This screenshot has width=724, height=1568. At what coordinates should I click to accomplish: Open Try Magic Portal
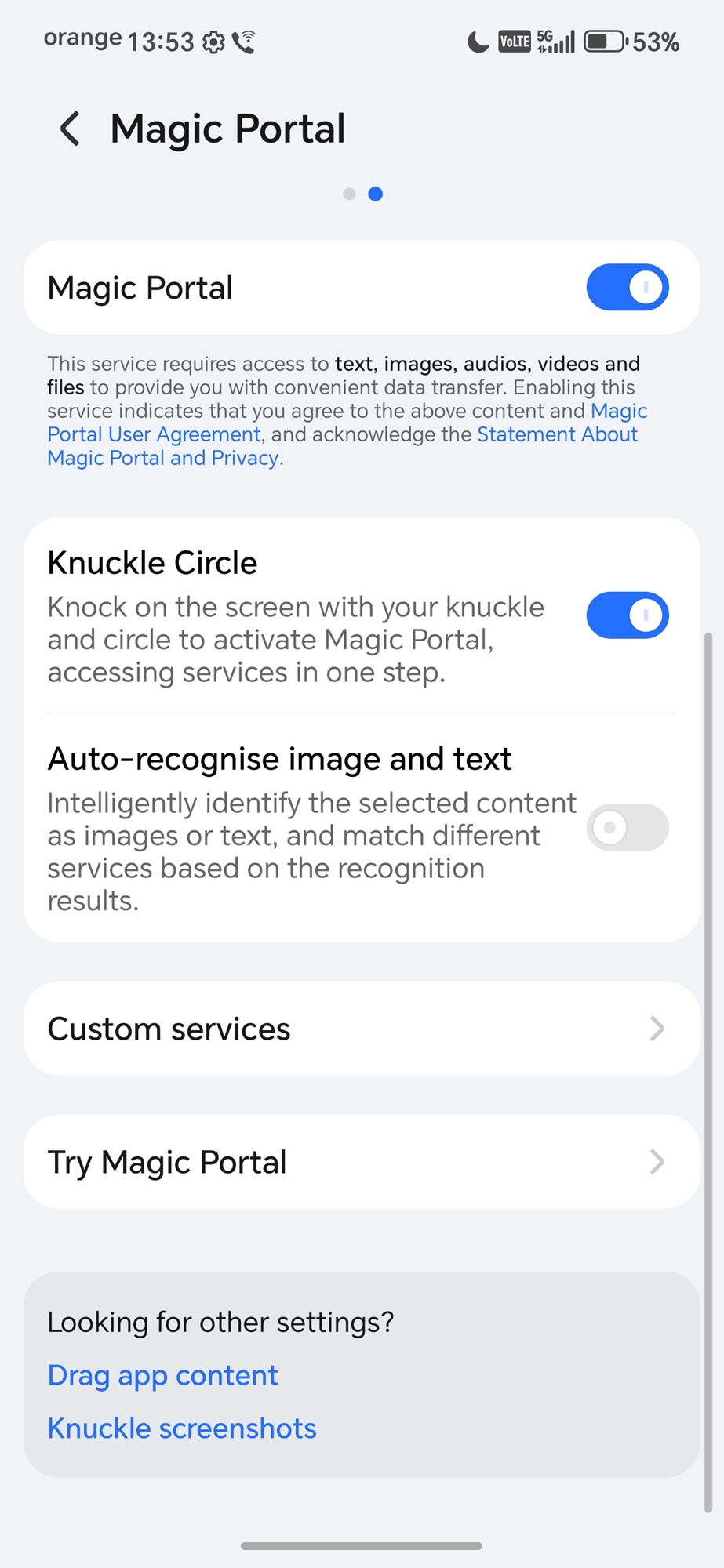click(x=362, y=1162)
